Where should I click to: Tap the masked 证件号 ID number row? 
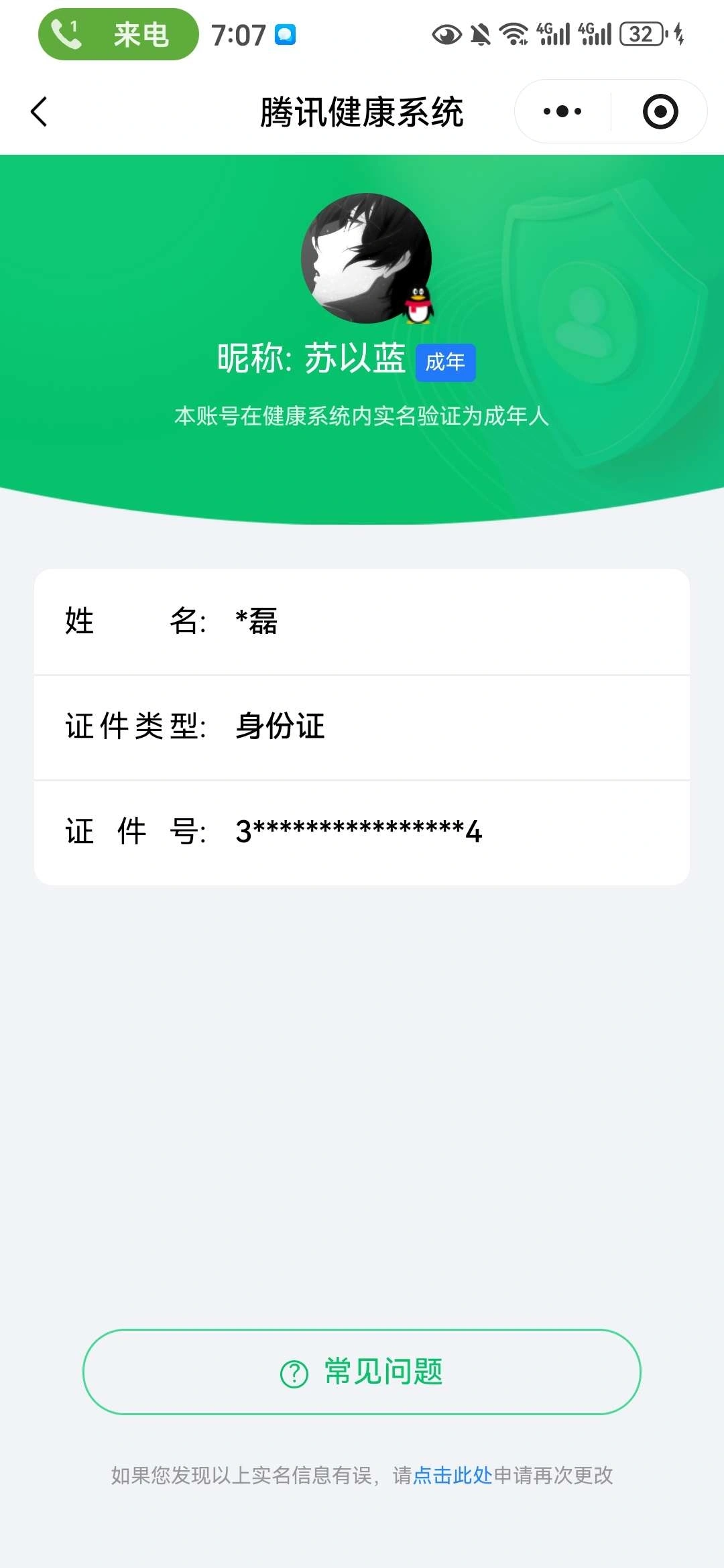click(x=362, y=832)
